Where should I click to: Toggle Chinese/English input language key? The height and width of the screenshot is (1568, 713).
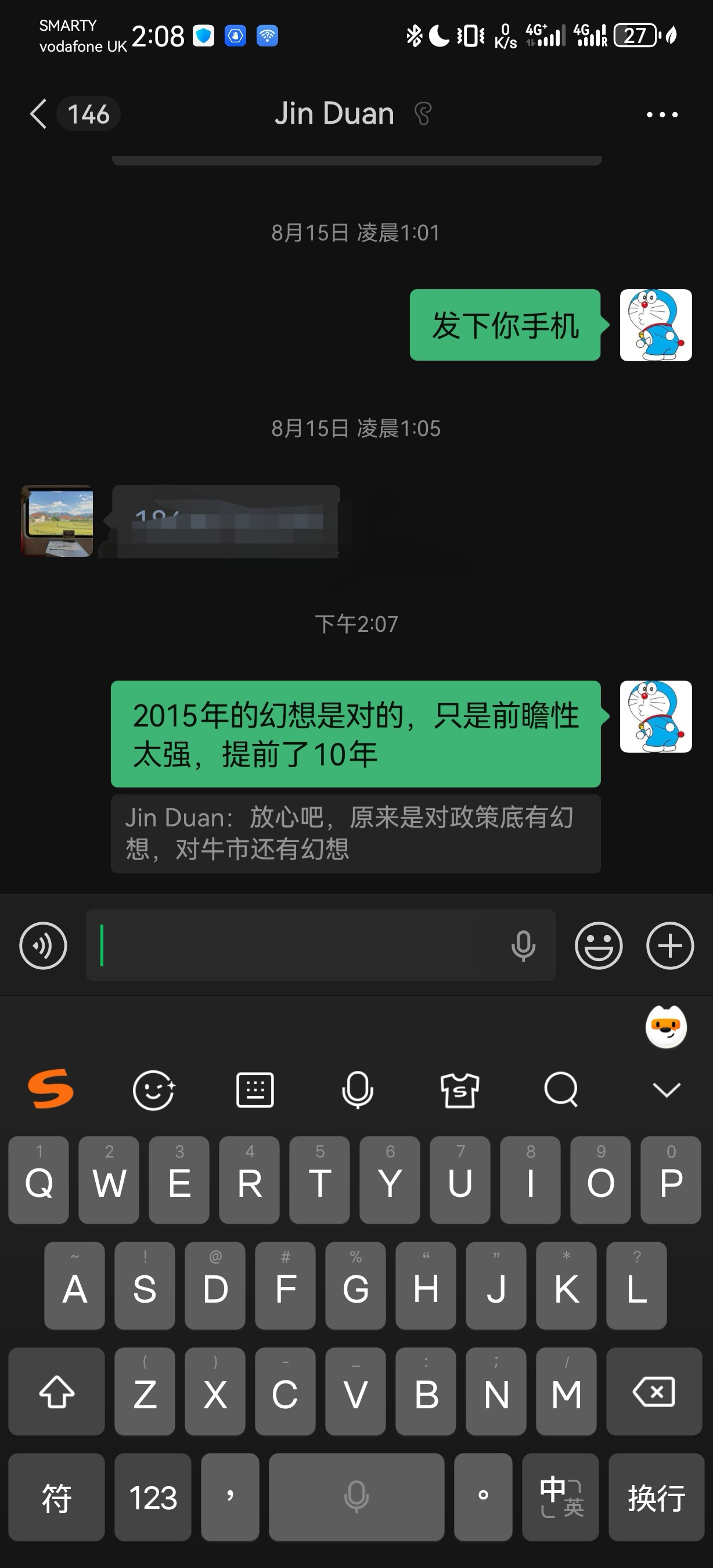coord(560,1497)
